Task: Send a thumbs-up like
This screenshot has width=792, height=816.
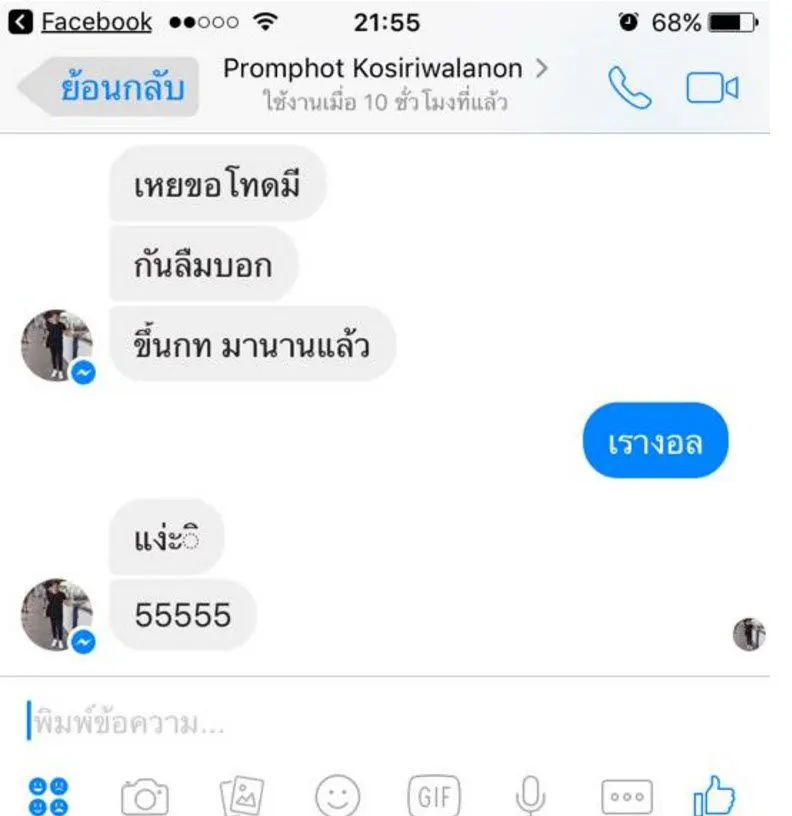Action: 714,795
